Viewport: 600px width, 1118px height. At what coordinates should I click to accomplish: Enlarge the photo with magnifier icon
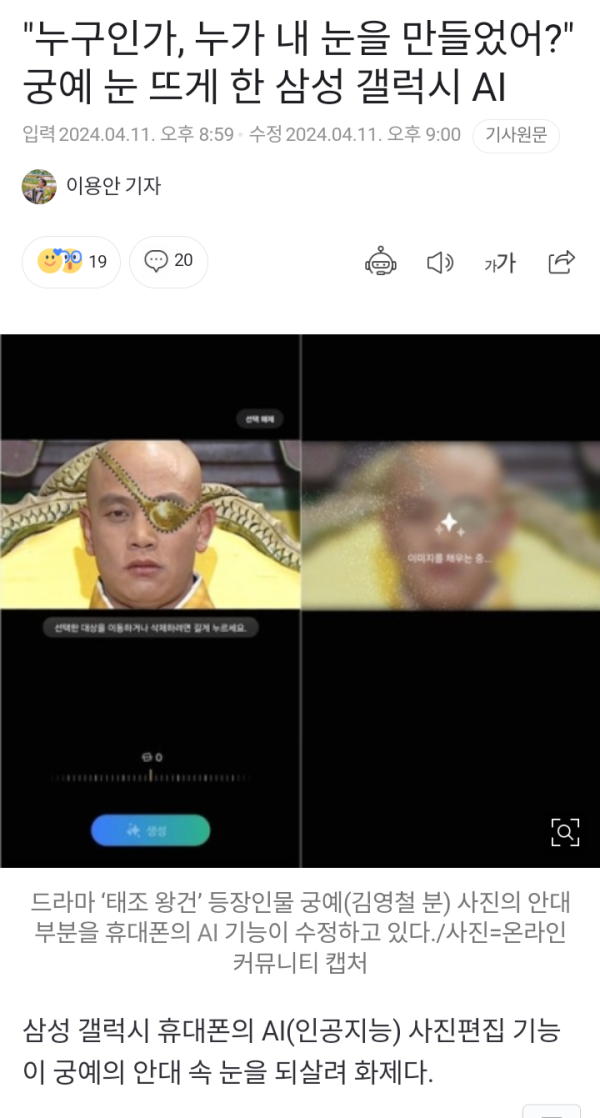[565, 832]
